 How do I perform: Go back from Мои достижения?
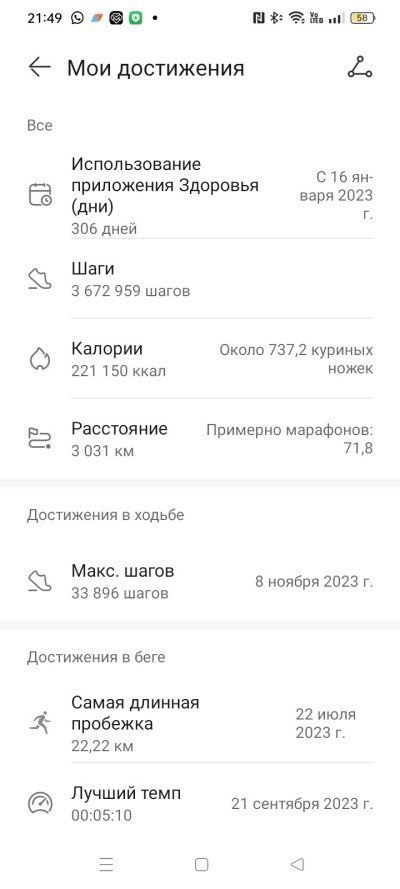[39, 67]
